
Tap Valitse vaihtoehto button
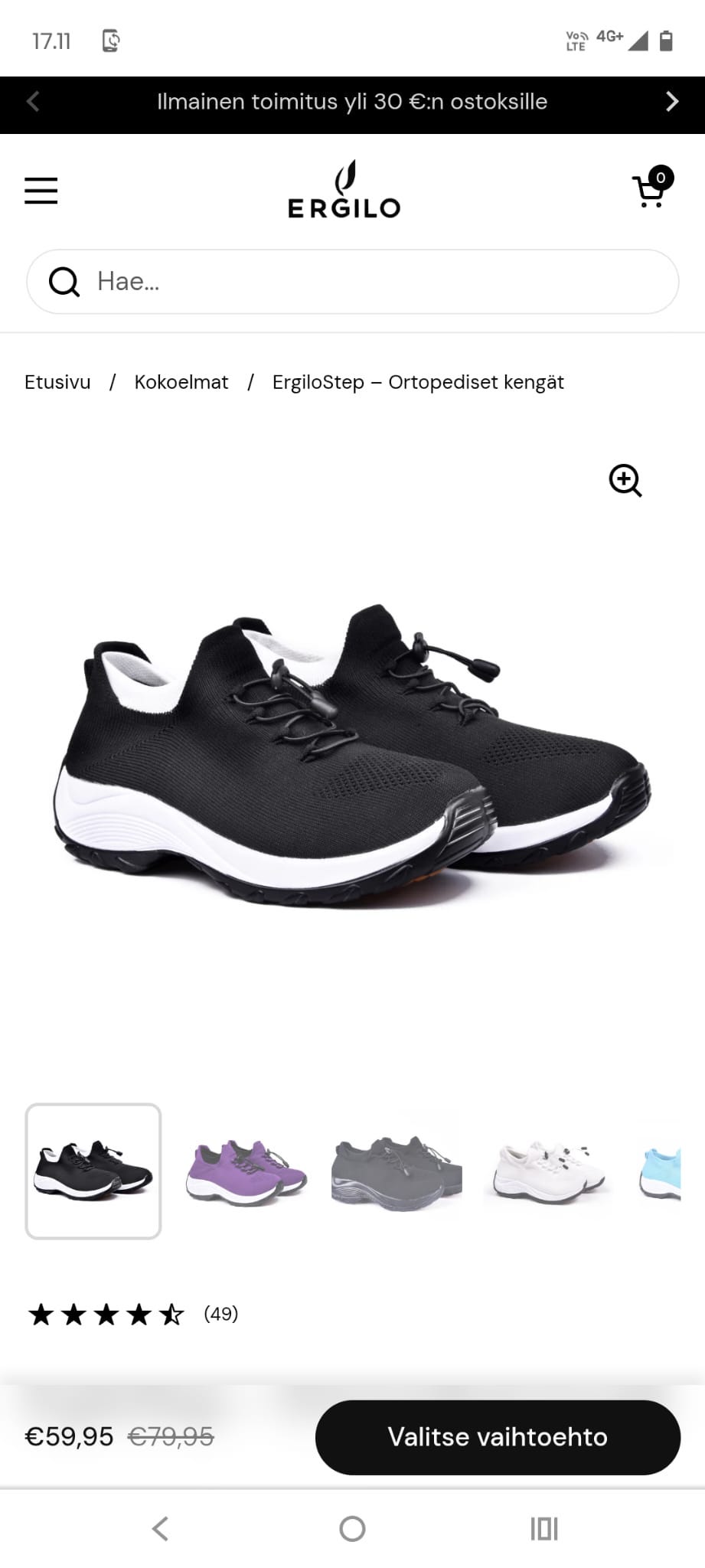498,1437
